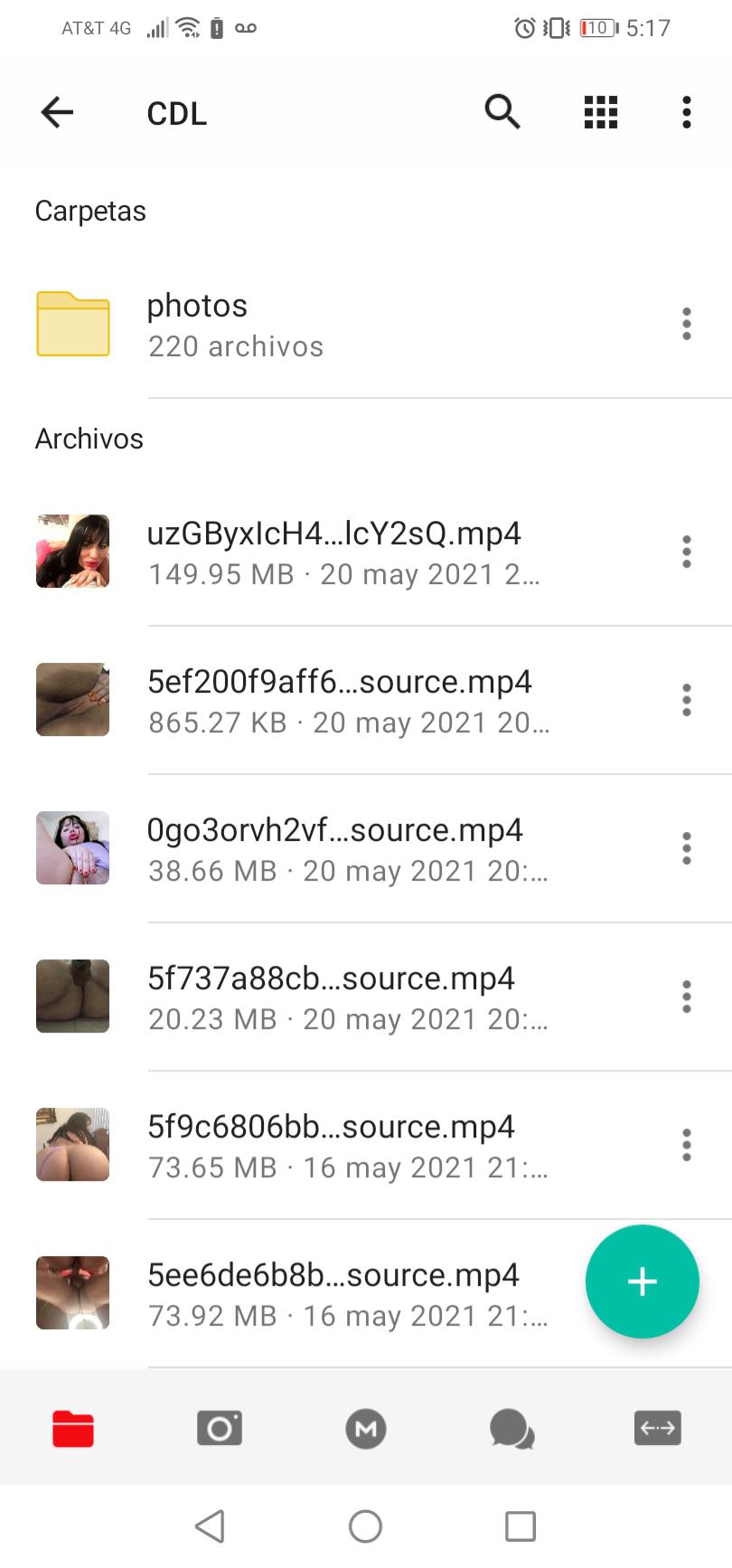Open options menu for uzGByxIcH4 video
The height and width of the screenshot is (1568, 732).
click(686, 552)
